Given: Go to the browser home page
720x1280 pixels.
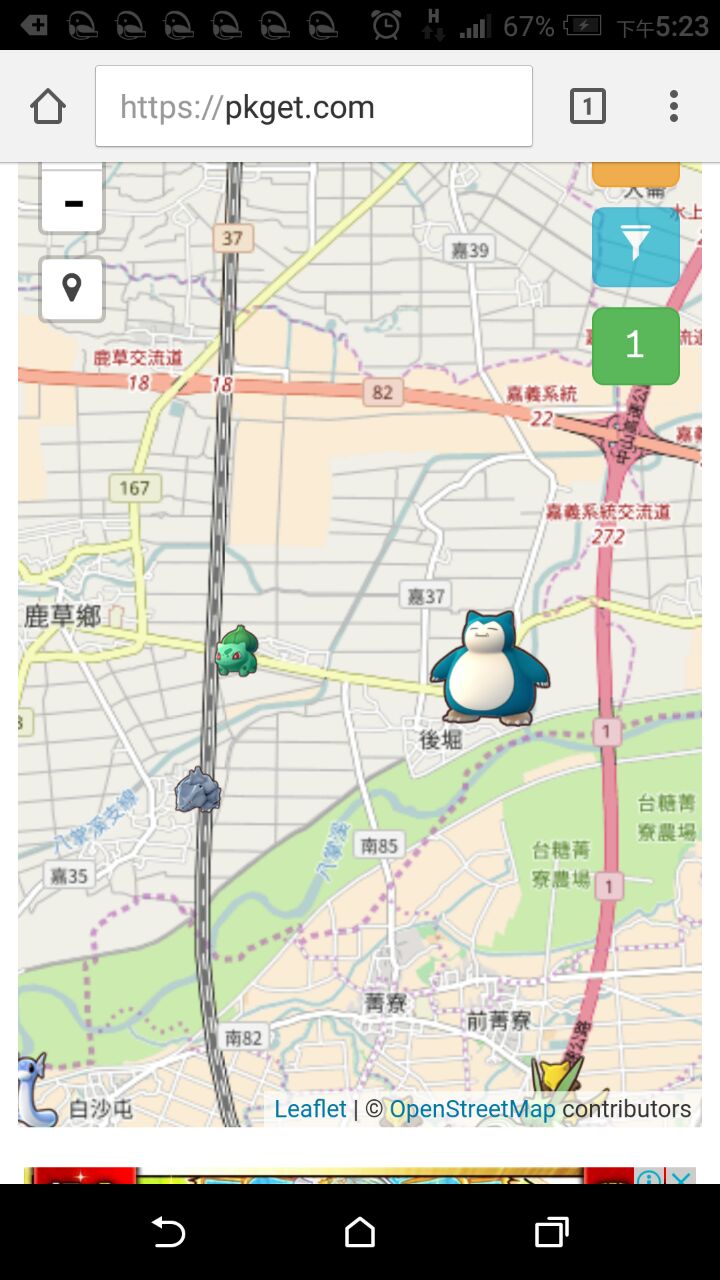Looking at the screenshot, I should (48, 106).
